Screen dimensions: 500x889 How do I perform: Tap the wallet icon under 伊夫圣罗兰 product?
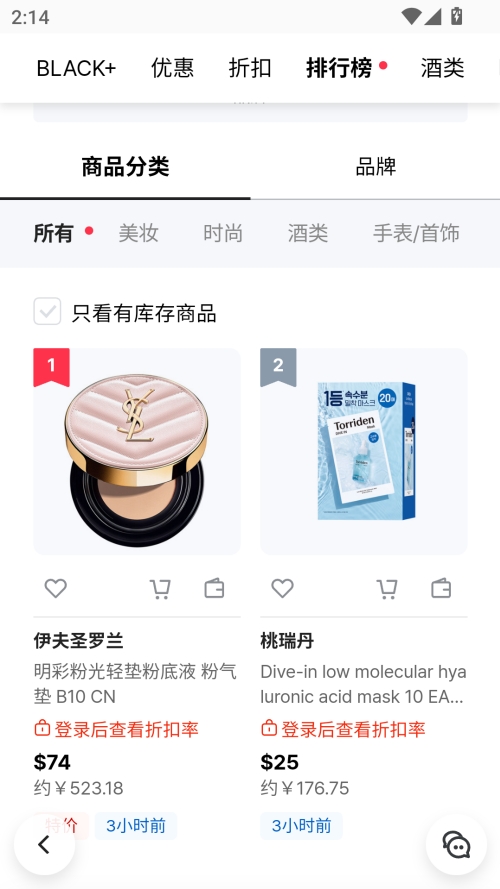(214, 589)
